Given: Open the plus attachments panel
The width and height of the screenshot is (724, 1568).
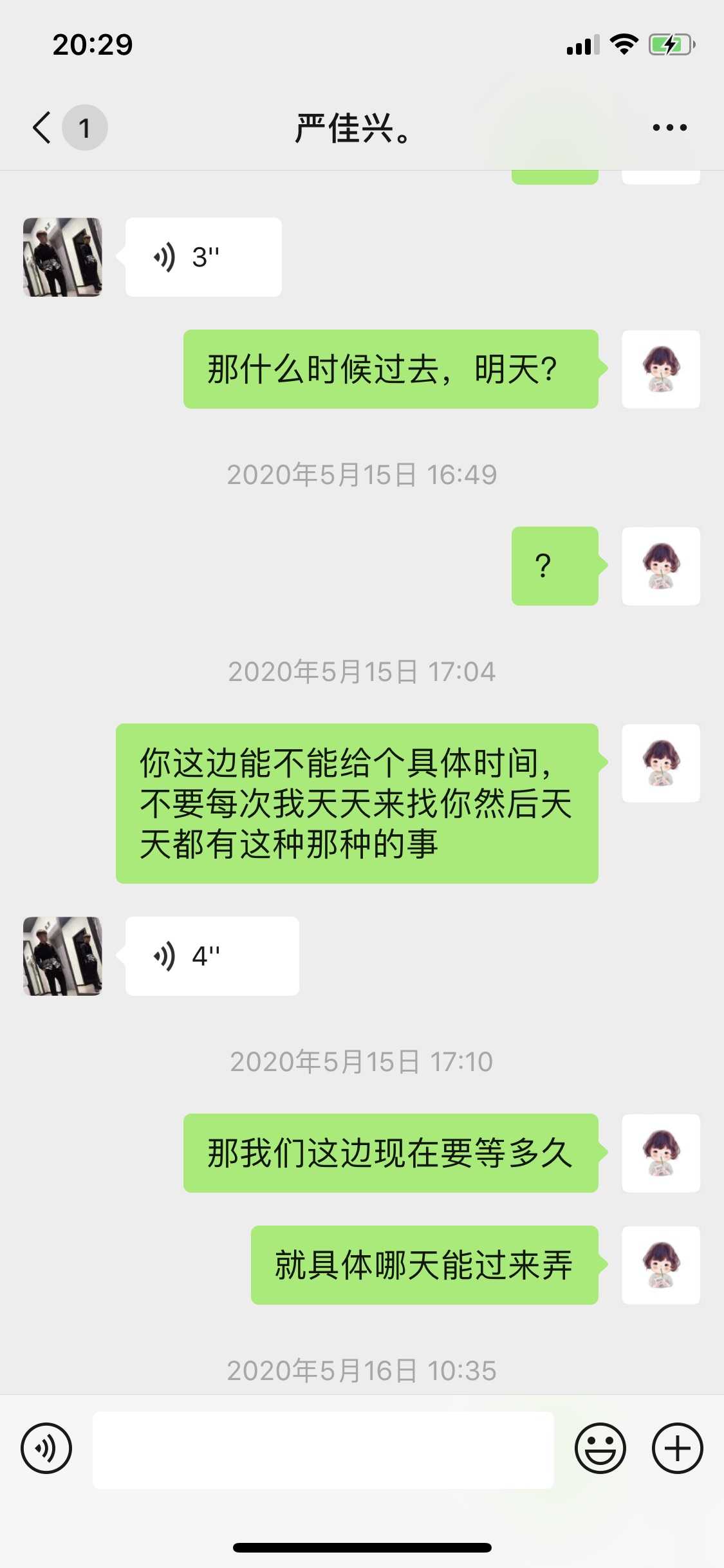Looking at the screenshot, I should click(x=677, y=1449).
